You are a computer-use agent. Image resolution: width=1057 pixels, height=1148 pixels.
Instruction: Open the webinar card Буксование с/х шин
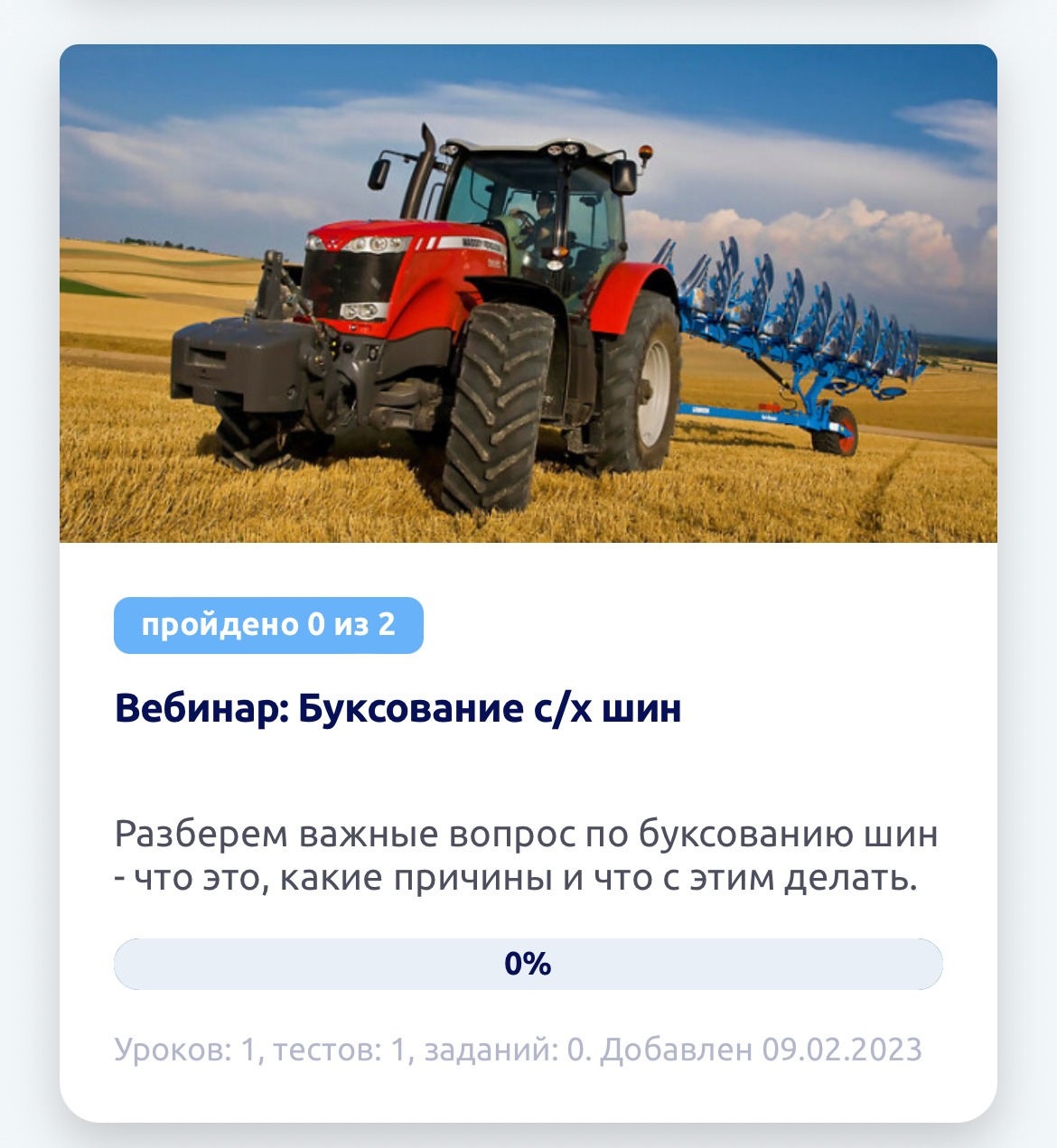pos(398,709)
